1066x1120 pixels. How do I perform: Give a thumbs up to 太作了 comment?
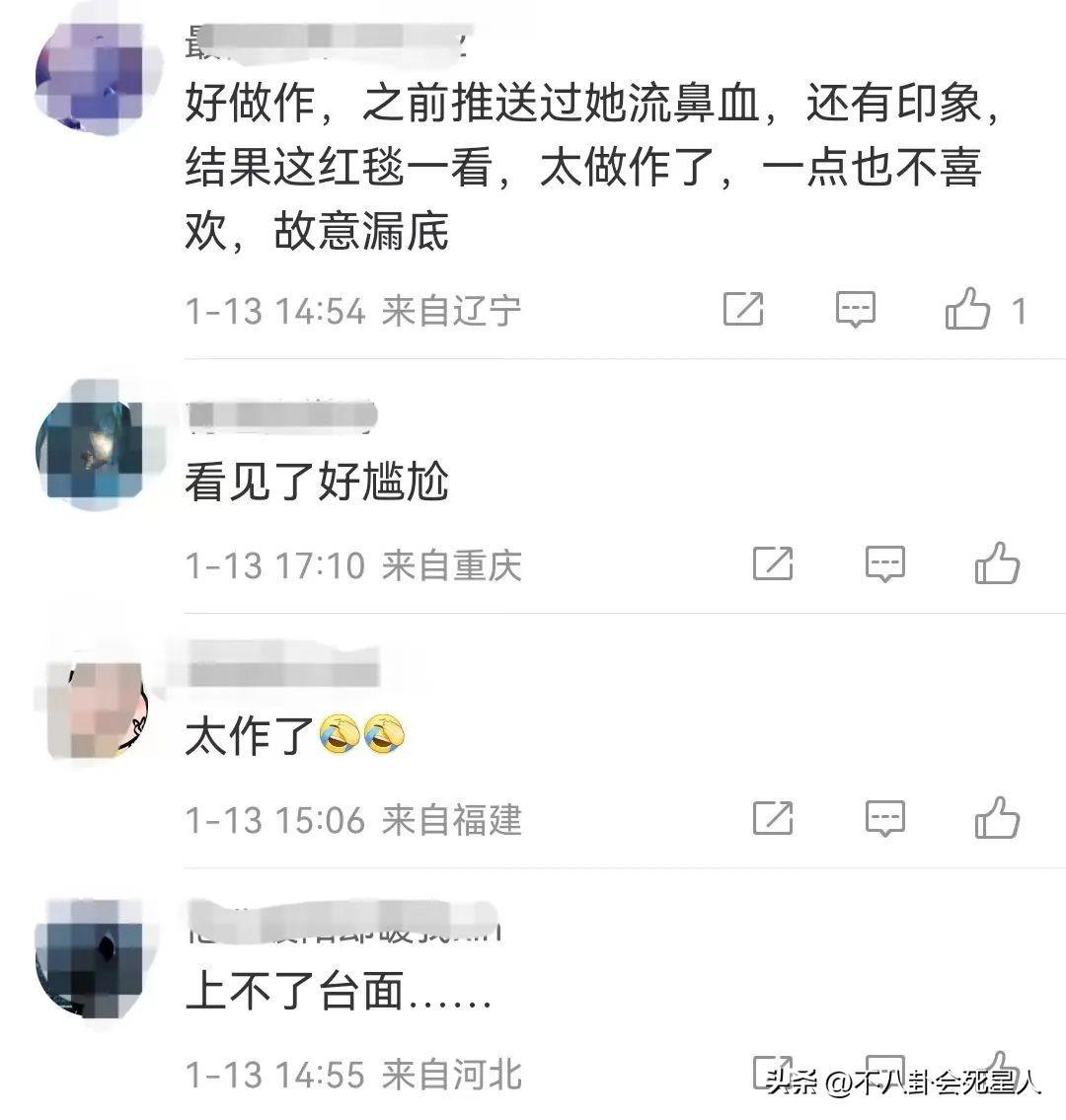[x=997, y=818]
